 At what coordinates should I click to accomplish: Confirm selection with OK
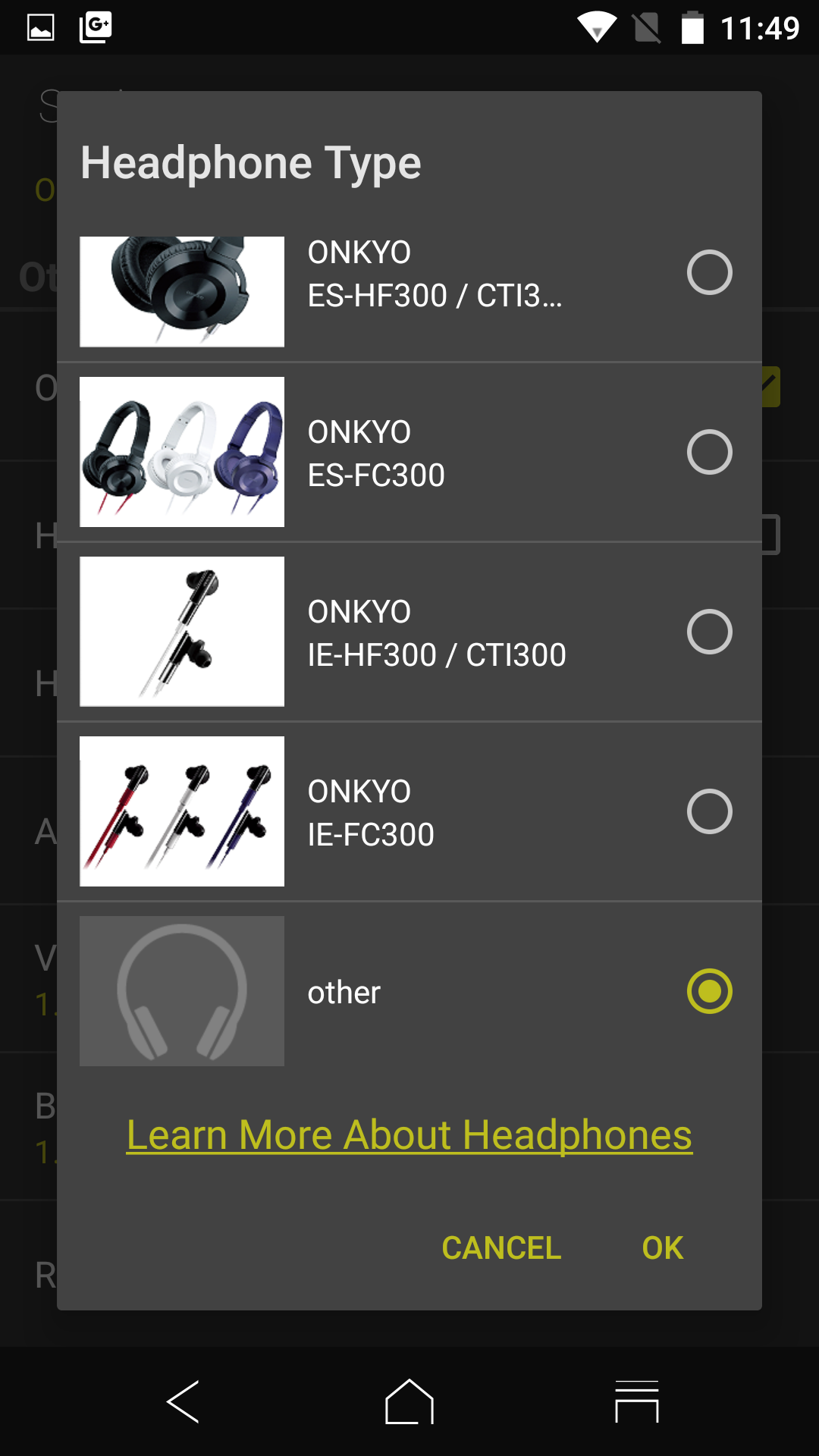(662, 1248)
